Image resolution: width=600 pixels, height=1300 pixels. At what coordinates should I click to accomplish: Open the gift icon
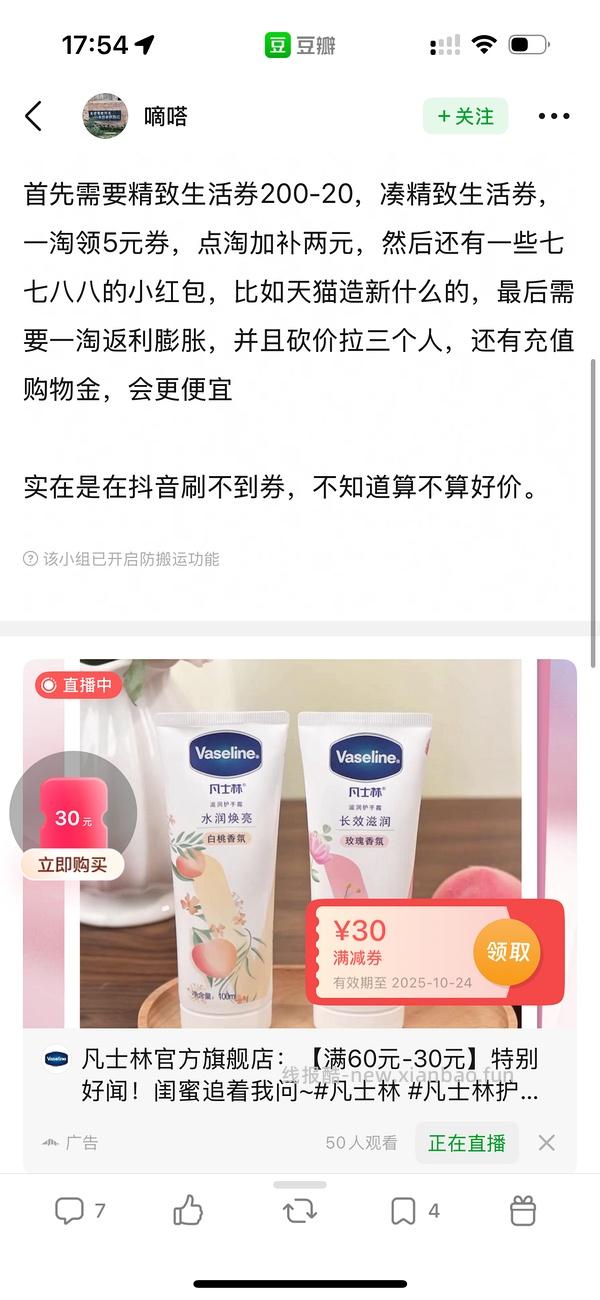point(523,1211)
